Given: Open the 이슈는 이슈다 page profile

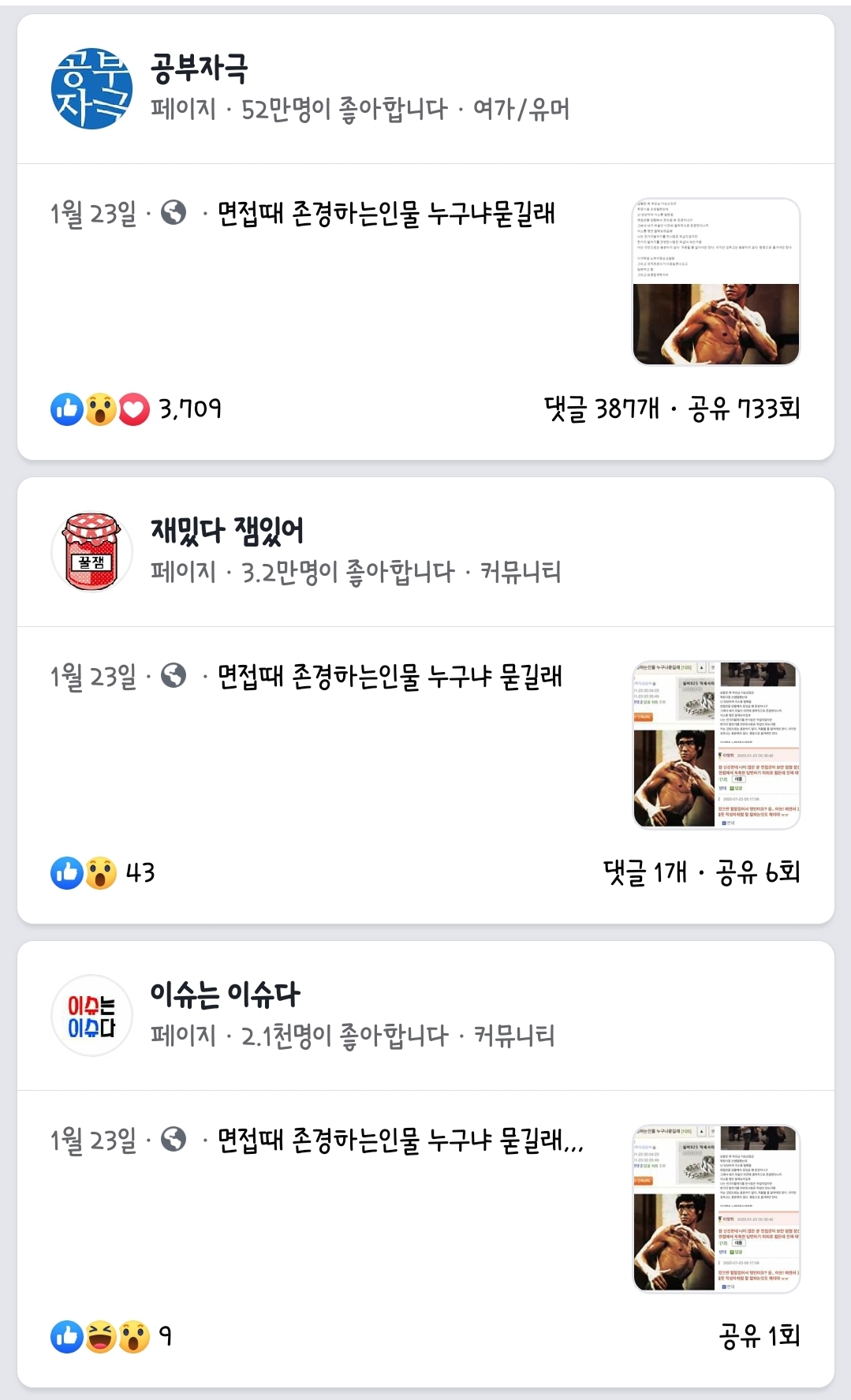Looking at the screenshot, I should coord(225,995).
